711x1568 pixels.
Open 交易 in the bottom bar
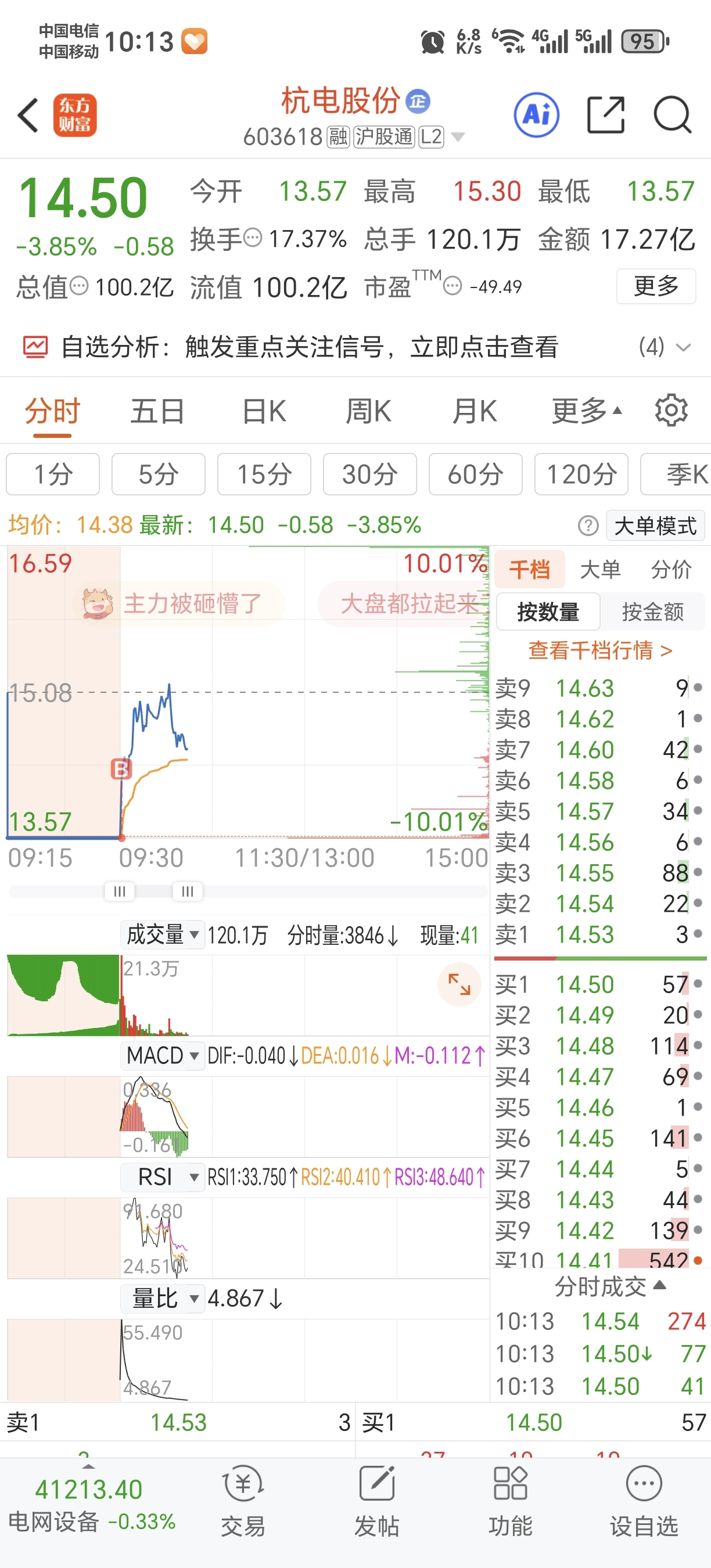coord(243,1502)
